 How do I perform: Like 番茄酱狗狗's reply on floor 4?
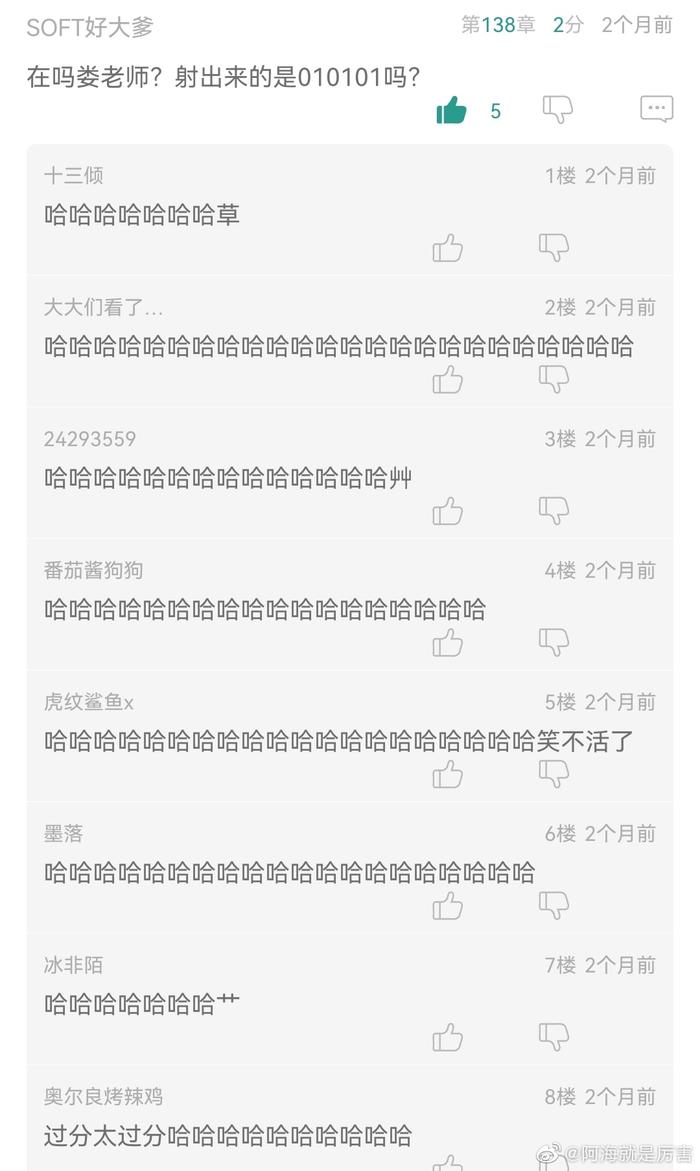(x=447, y=642)
